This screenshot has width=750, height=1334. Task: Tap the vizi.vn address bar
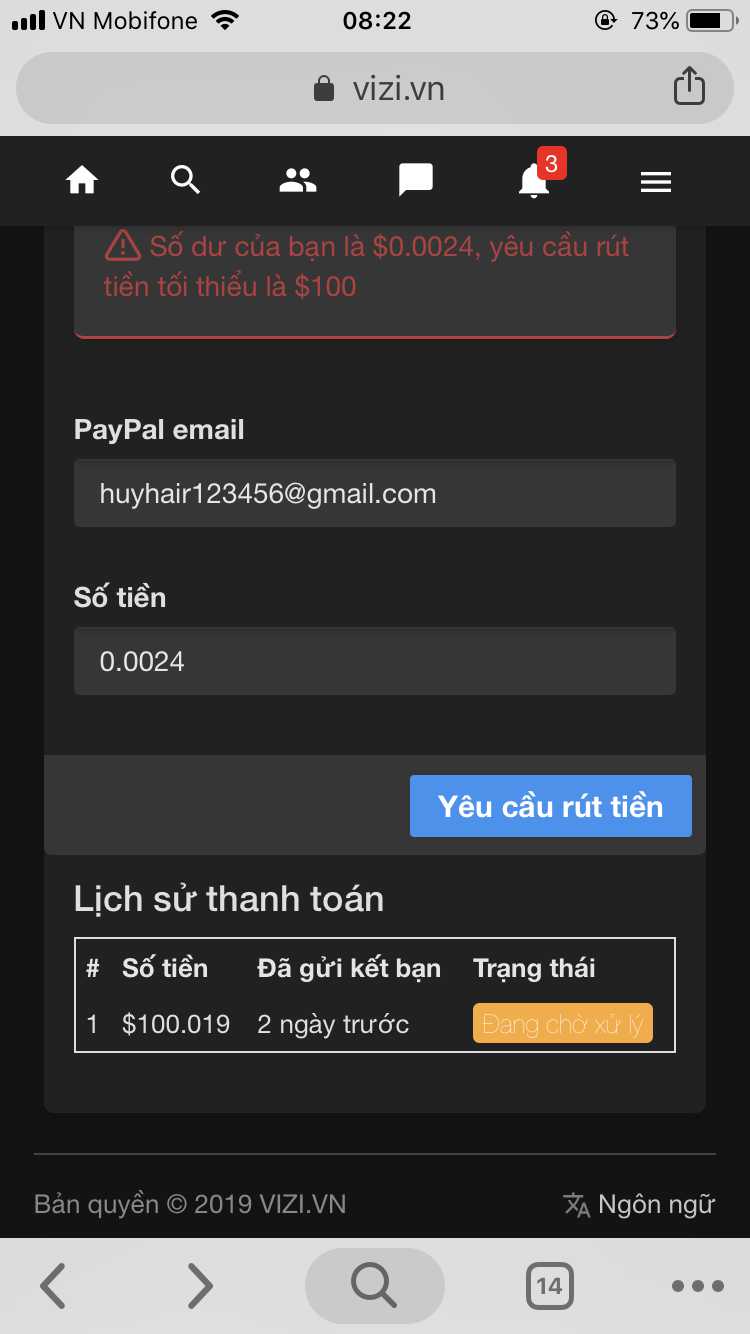coord(375,89)
